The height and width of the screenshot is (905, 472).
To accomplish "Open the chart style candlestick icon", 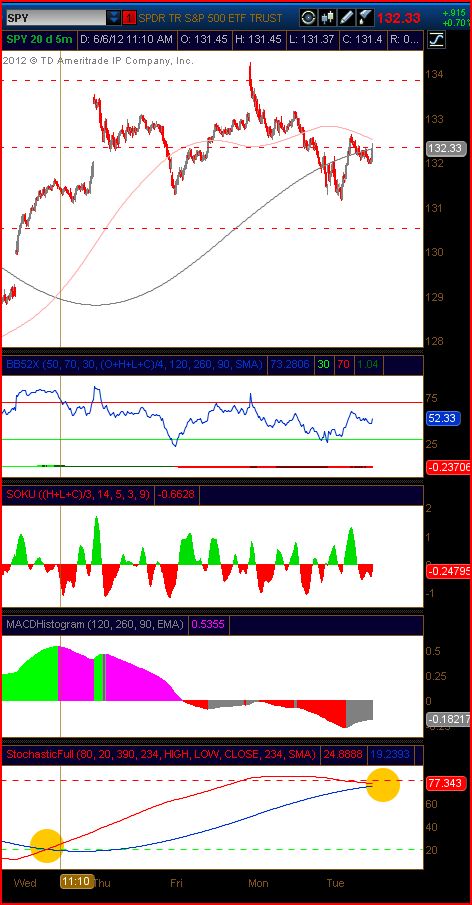I will 328,18.
